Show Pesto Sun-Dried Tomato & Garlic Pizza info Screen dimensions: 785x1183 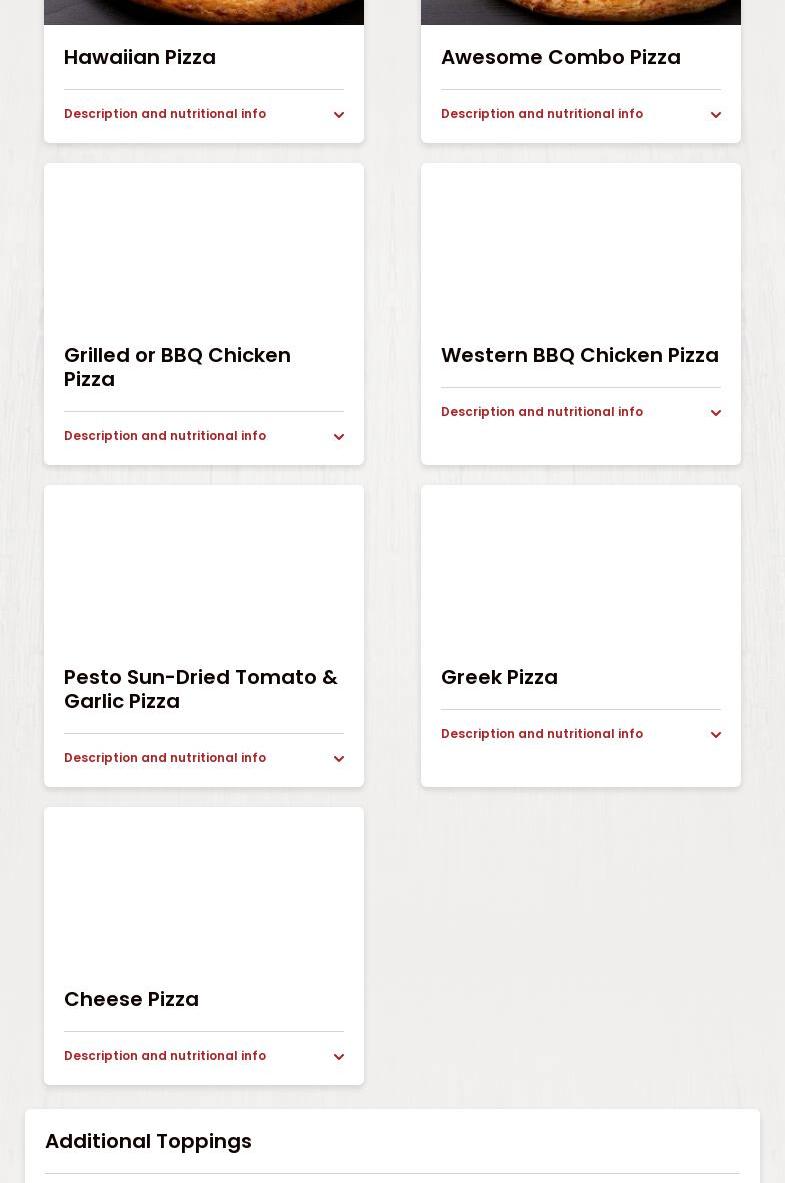click(x=204, y=758)
